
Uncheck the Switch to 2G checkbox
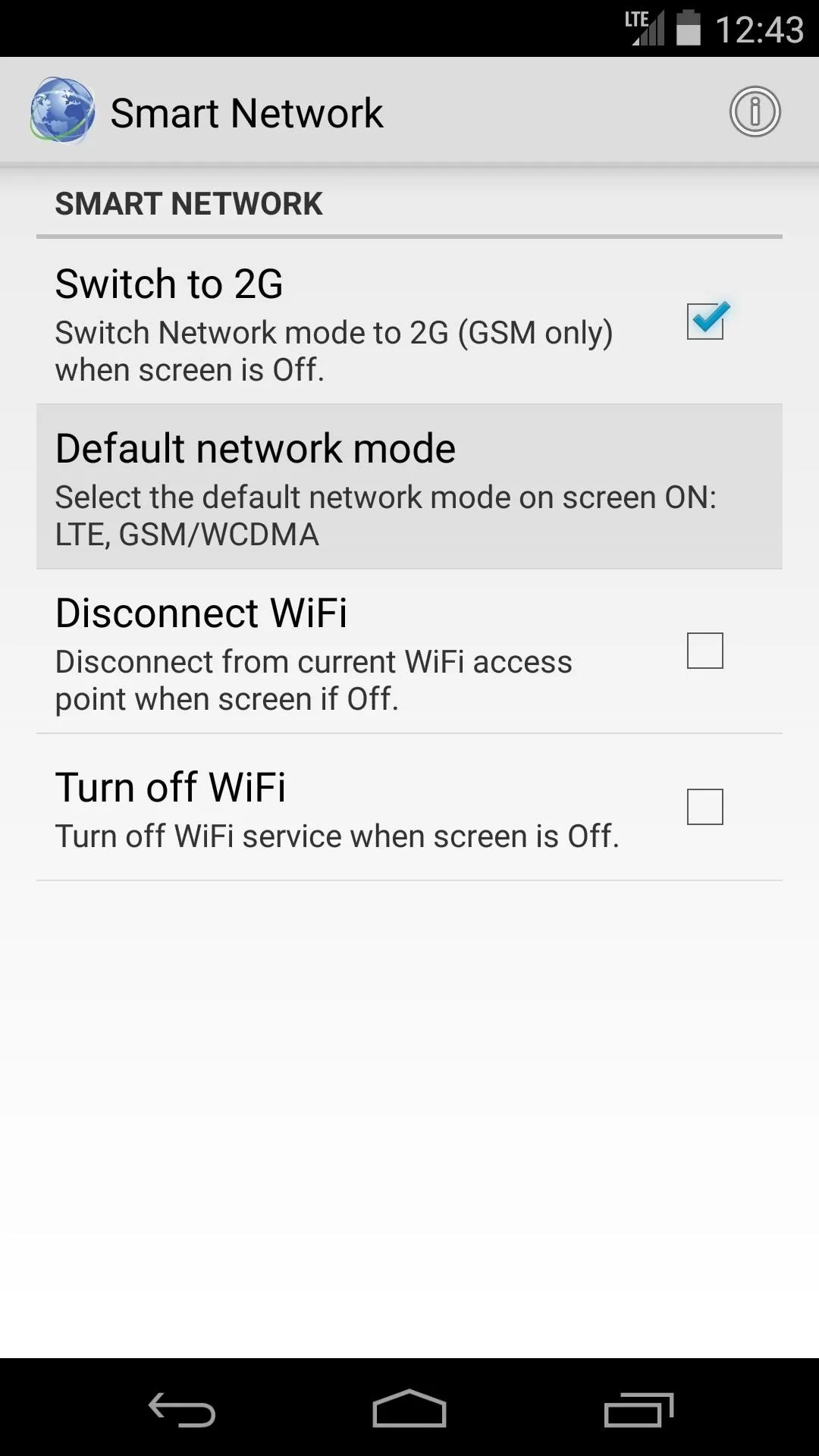(706, 321)
